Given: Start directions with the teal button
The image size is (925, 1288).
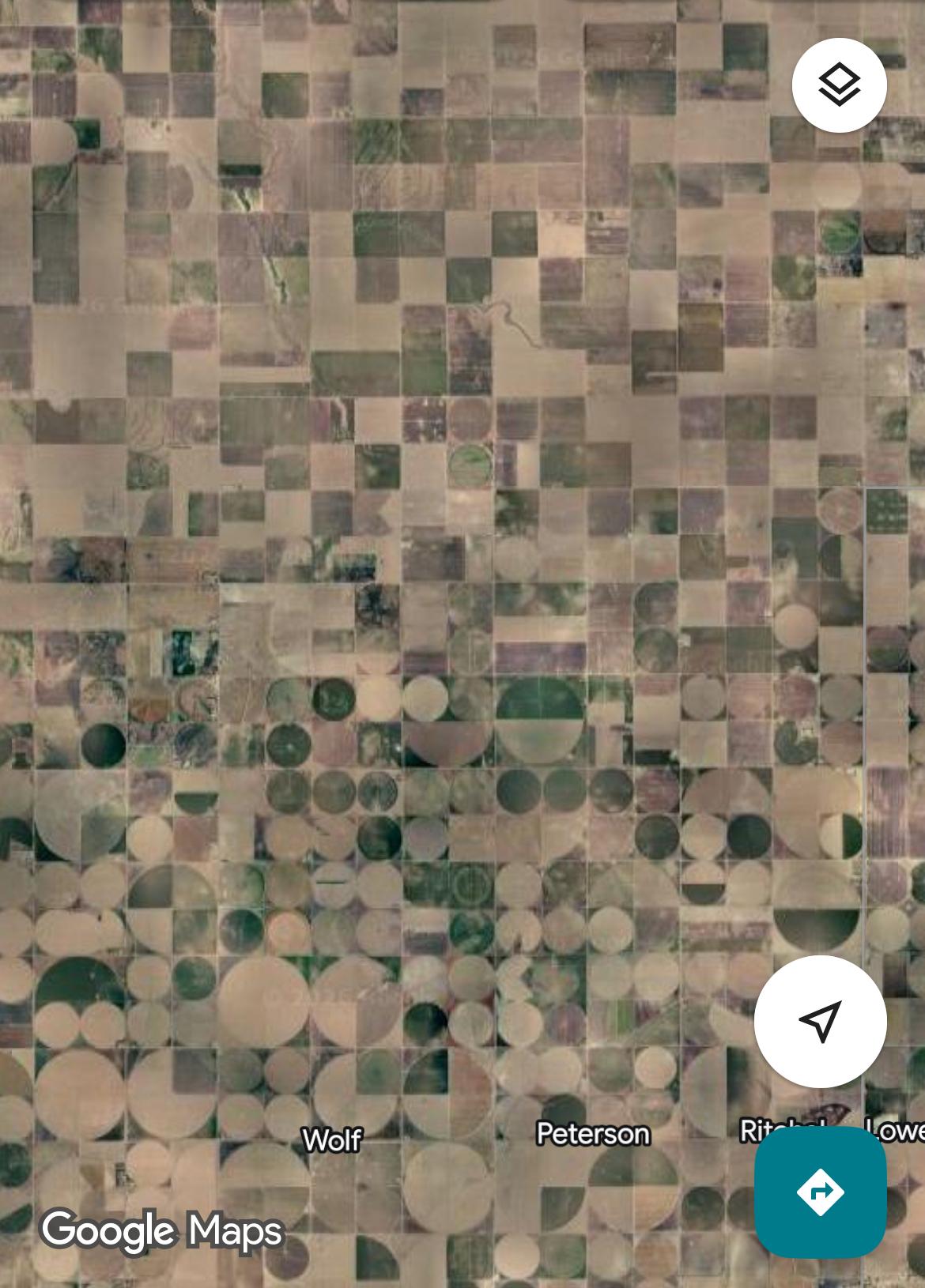Looking at the screenshot, I should (x=820, y=1192).
